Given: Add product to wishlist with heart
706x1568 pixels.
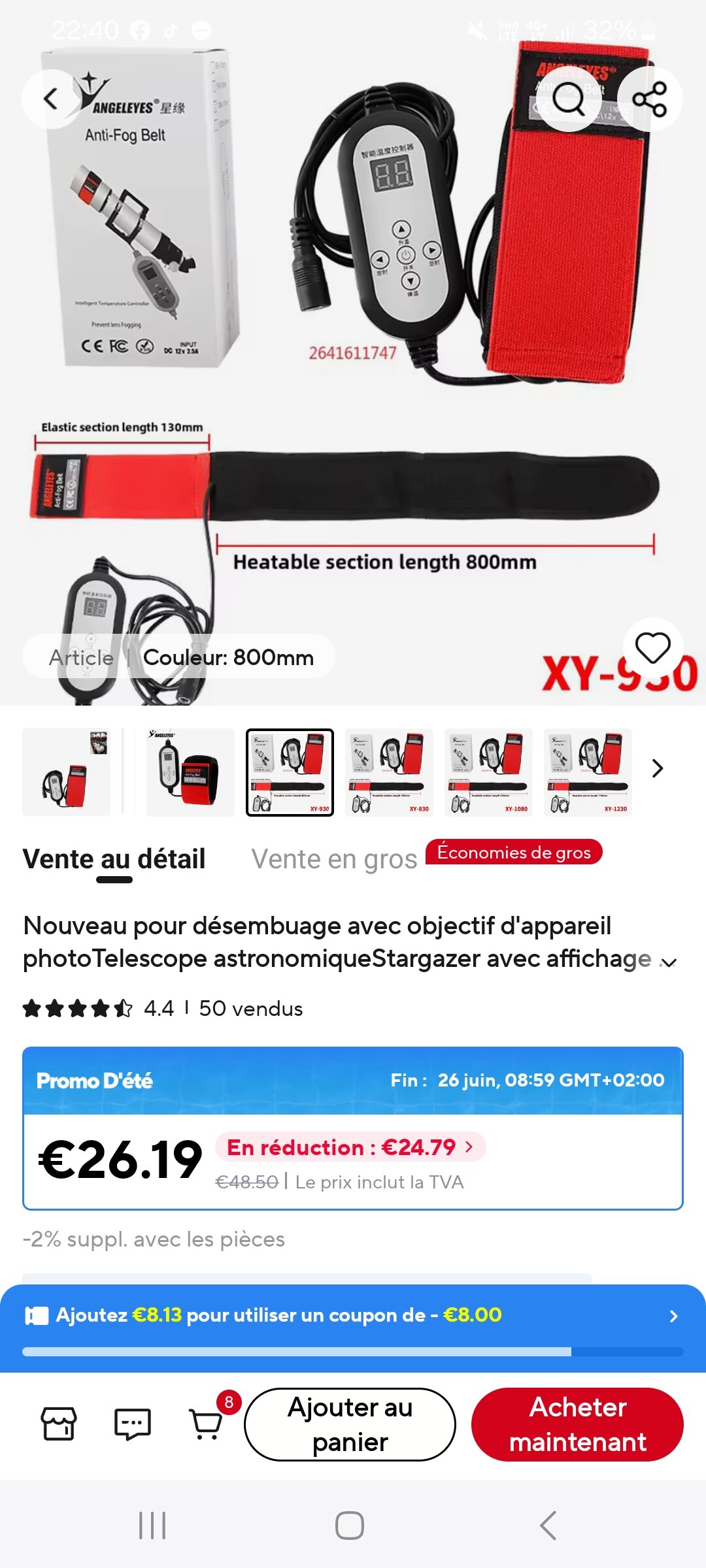Looking at the screenshot, I should 653,648.
